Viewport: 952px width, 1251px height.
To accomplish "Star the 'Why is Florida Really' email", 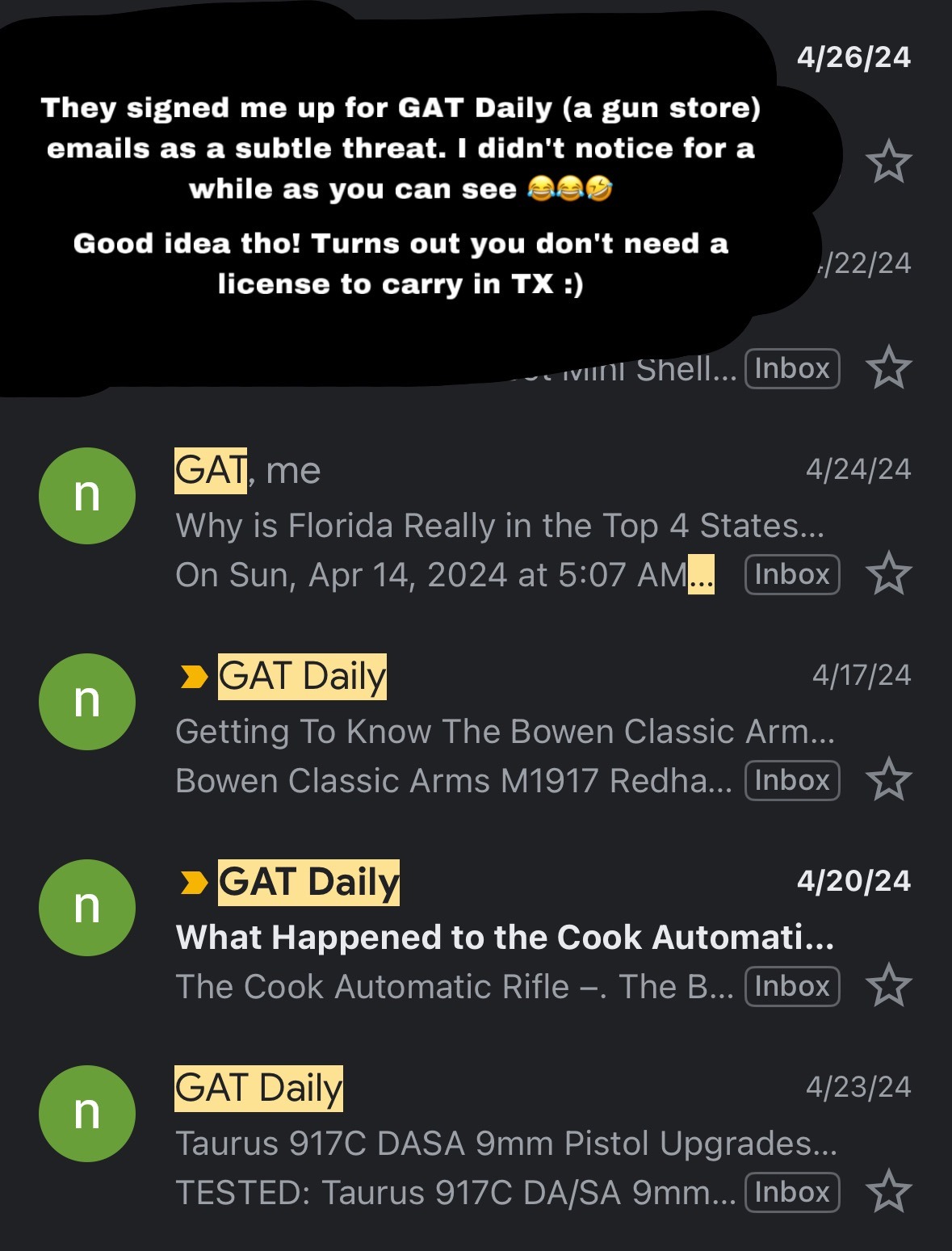I will (x=888, y=574).
